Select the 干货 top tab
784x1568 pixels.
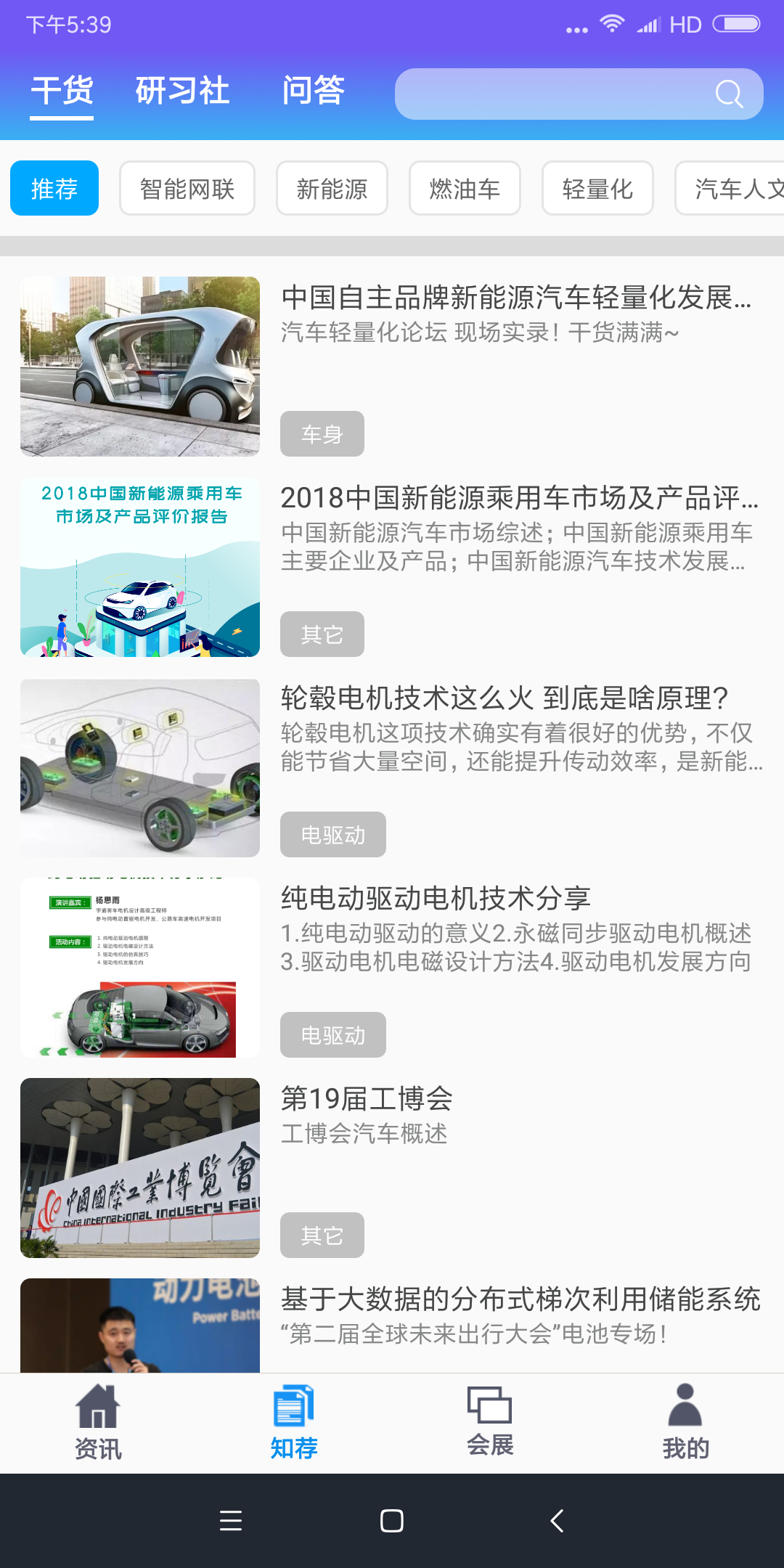[62, 91]
